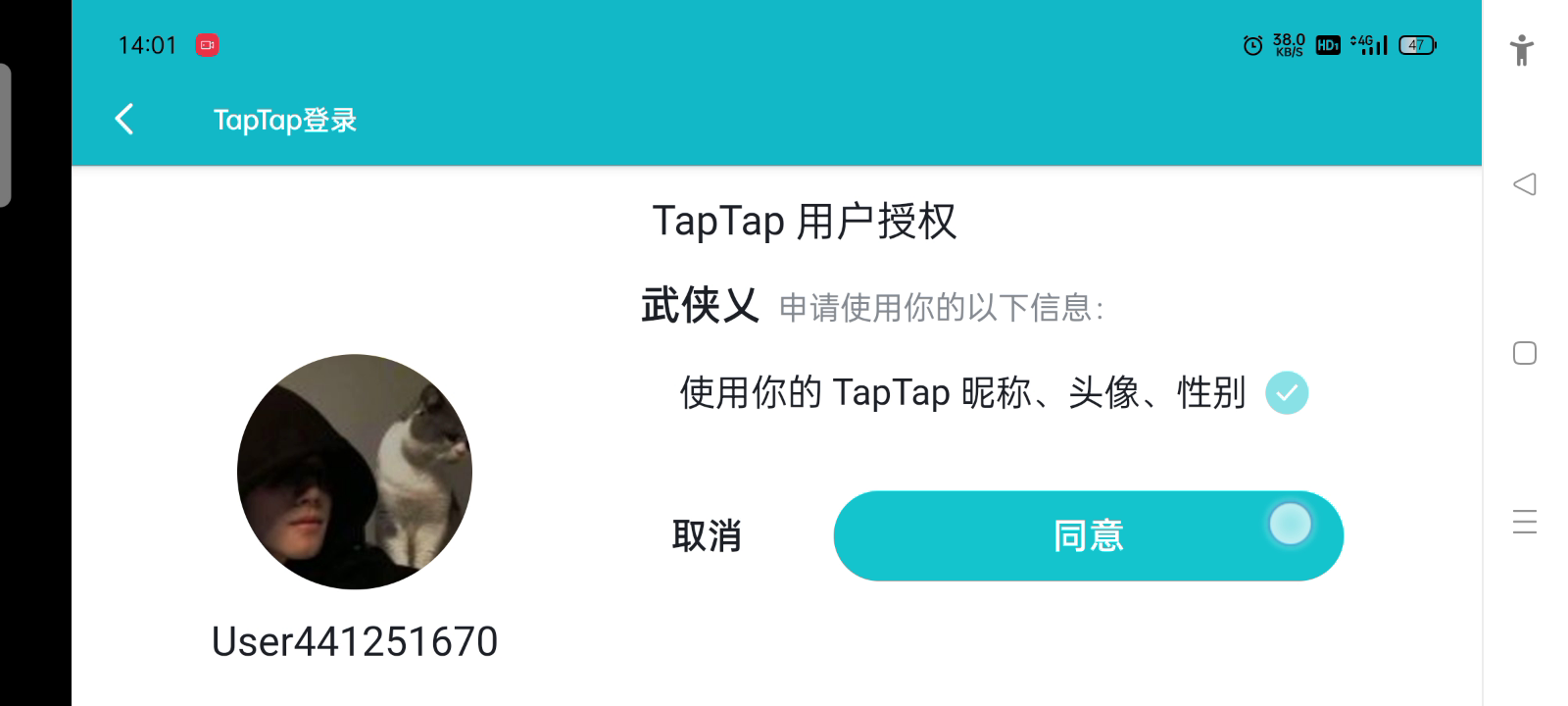Tap 取消 to cancel authorization
Screen dimensions: 1568x706
[x=706, y=536]
